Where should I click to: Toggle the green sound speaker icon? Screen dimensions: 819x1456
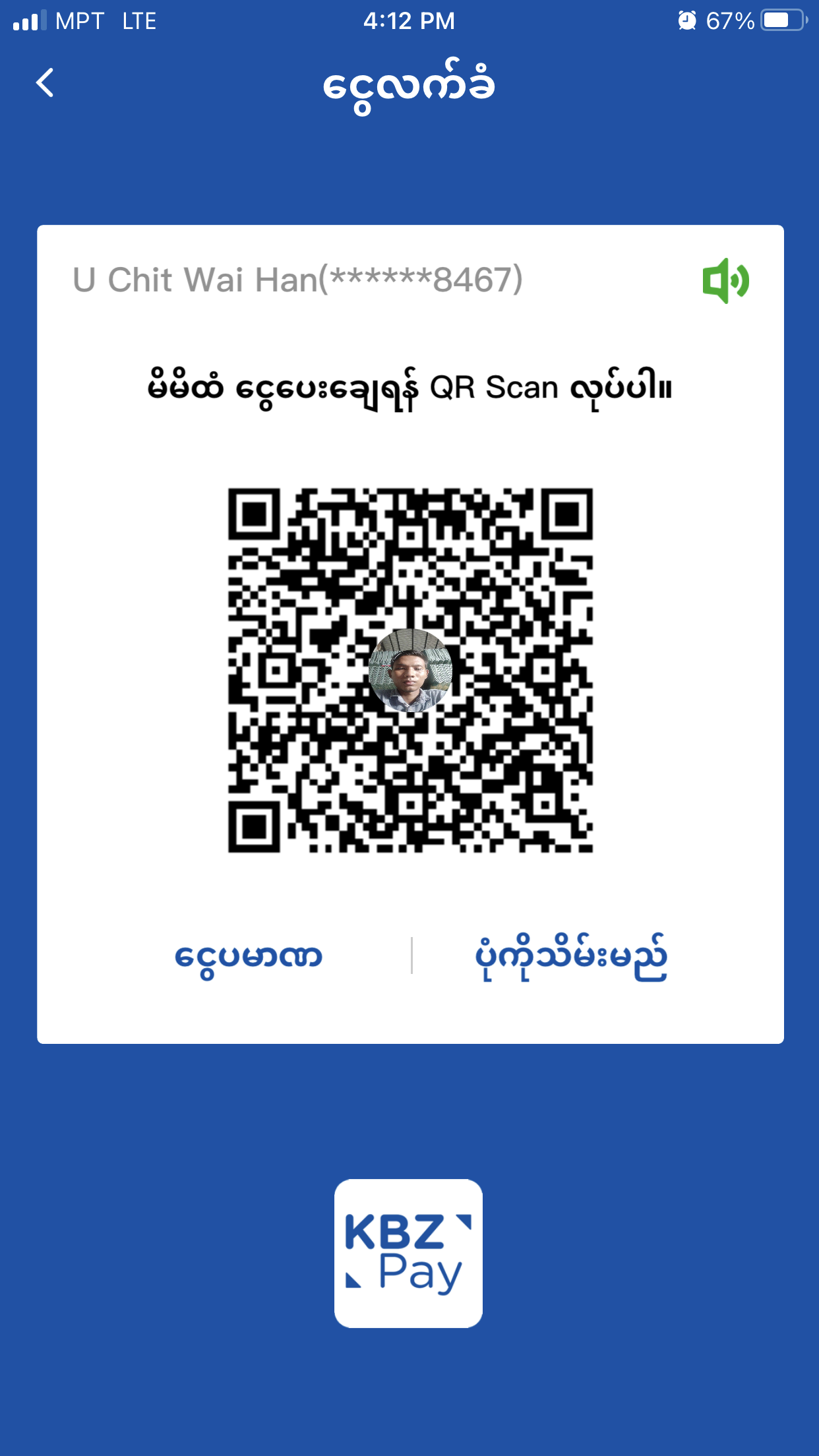[x=725, y=281]
